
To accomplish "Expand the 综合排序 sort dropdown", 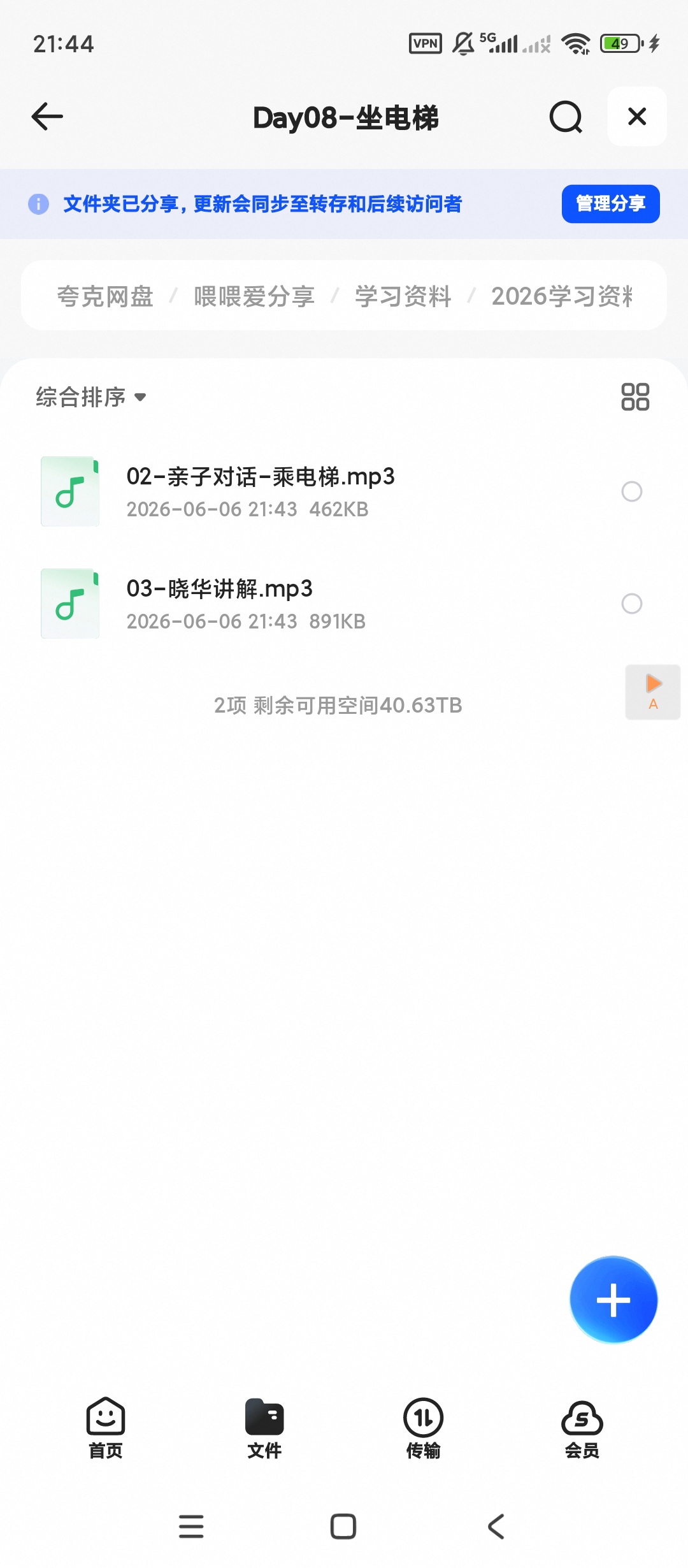I will click(90, 397).
